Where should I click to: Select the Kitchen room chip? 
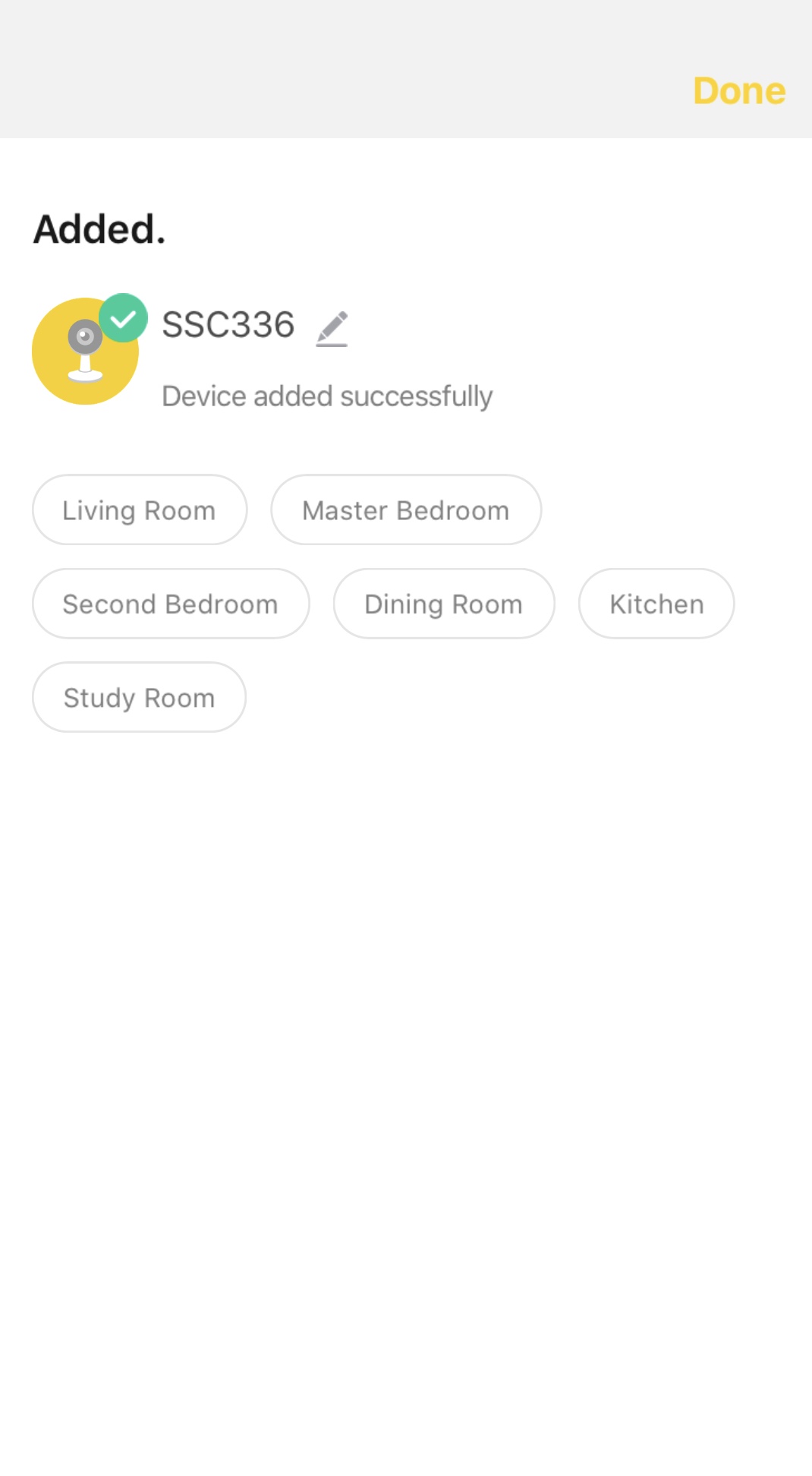[656, 604]
